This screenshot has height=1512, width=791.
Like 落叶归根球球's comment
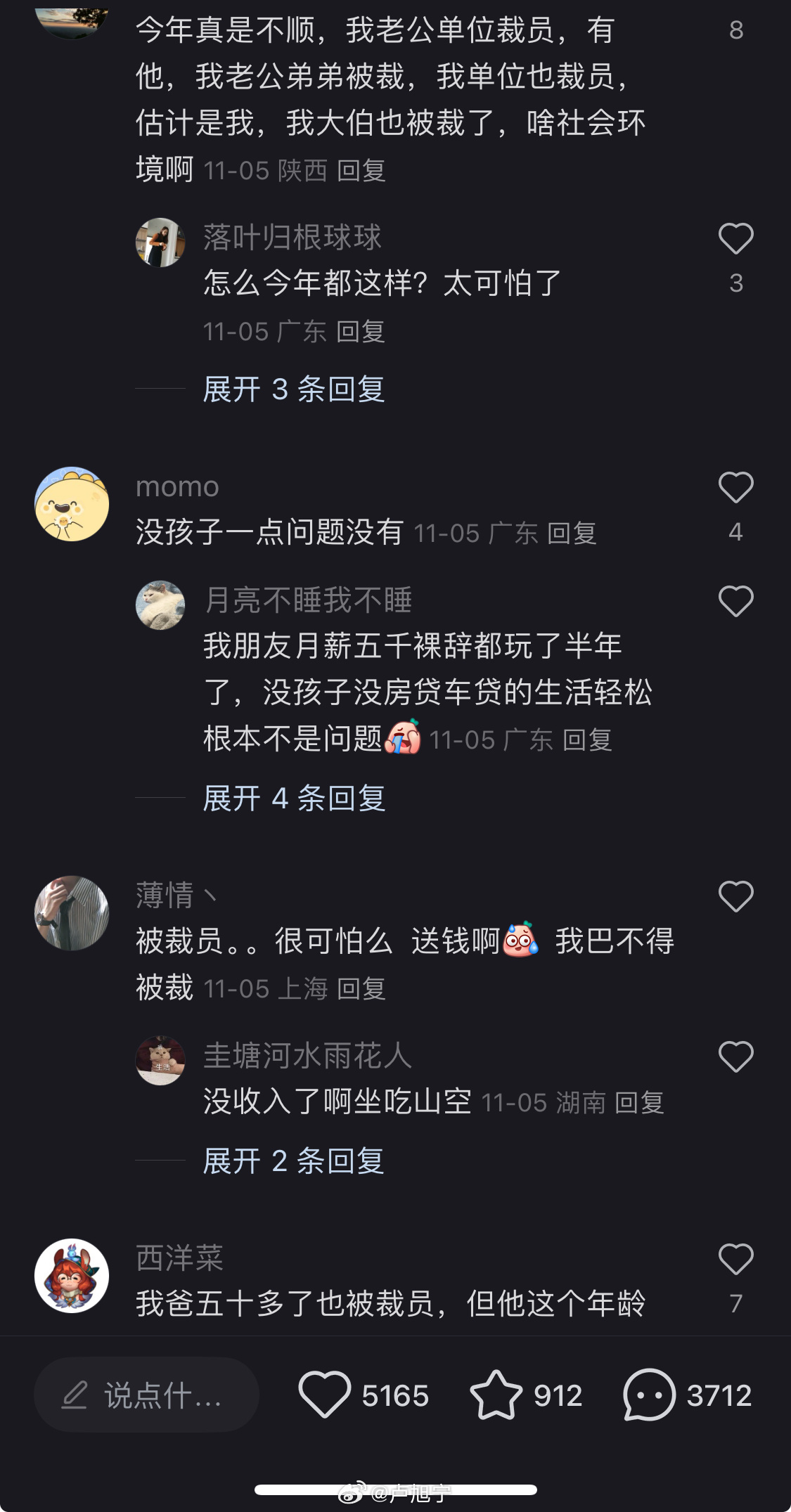[x=735, y=239]
